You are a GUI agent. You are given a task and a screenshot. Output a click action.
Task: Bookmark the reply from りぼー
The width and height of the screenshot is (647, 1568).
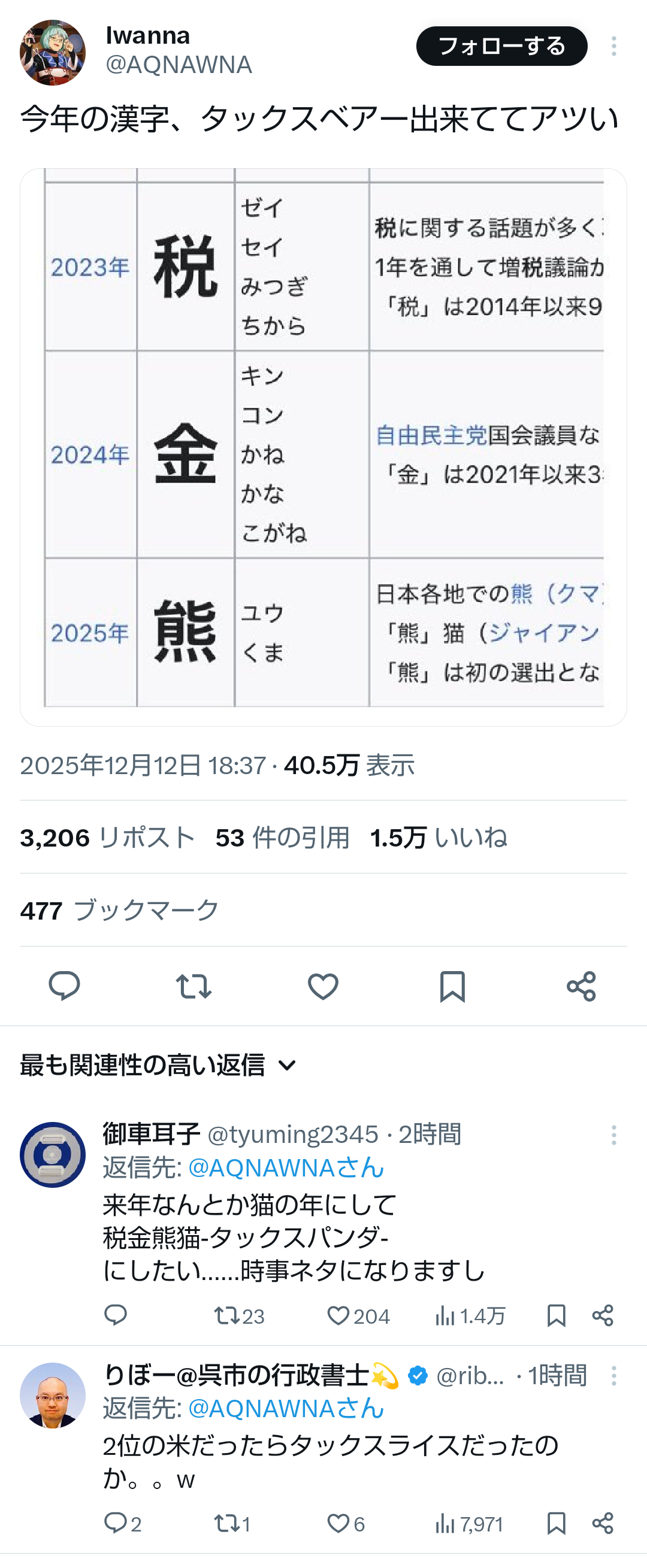(x=556, y=1524)
